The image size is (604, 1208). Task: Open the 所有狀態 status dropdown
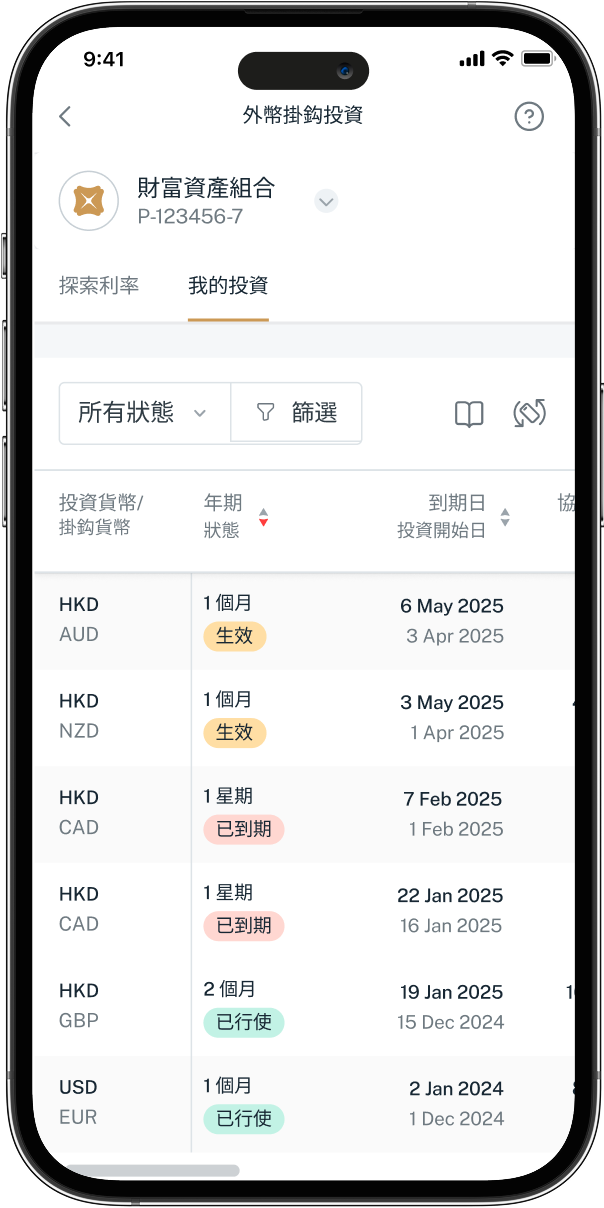[144, 413]
